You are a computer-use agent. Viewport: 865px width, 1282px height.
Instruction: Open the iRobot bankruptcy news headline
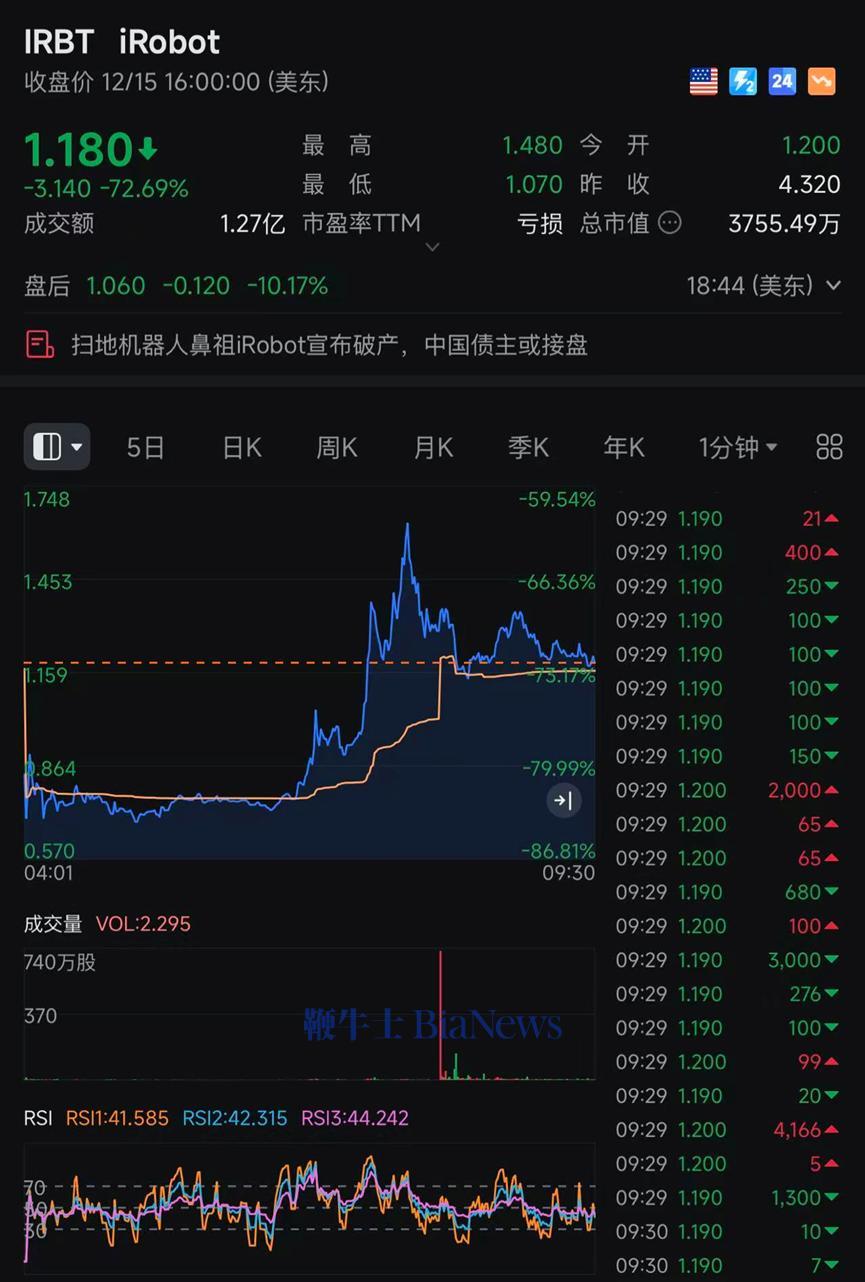[330, 344]
